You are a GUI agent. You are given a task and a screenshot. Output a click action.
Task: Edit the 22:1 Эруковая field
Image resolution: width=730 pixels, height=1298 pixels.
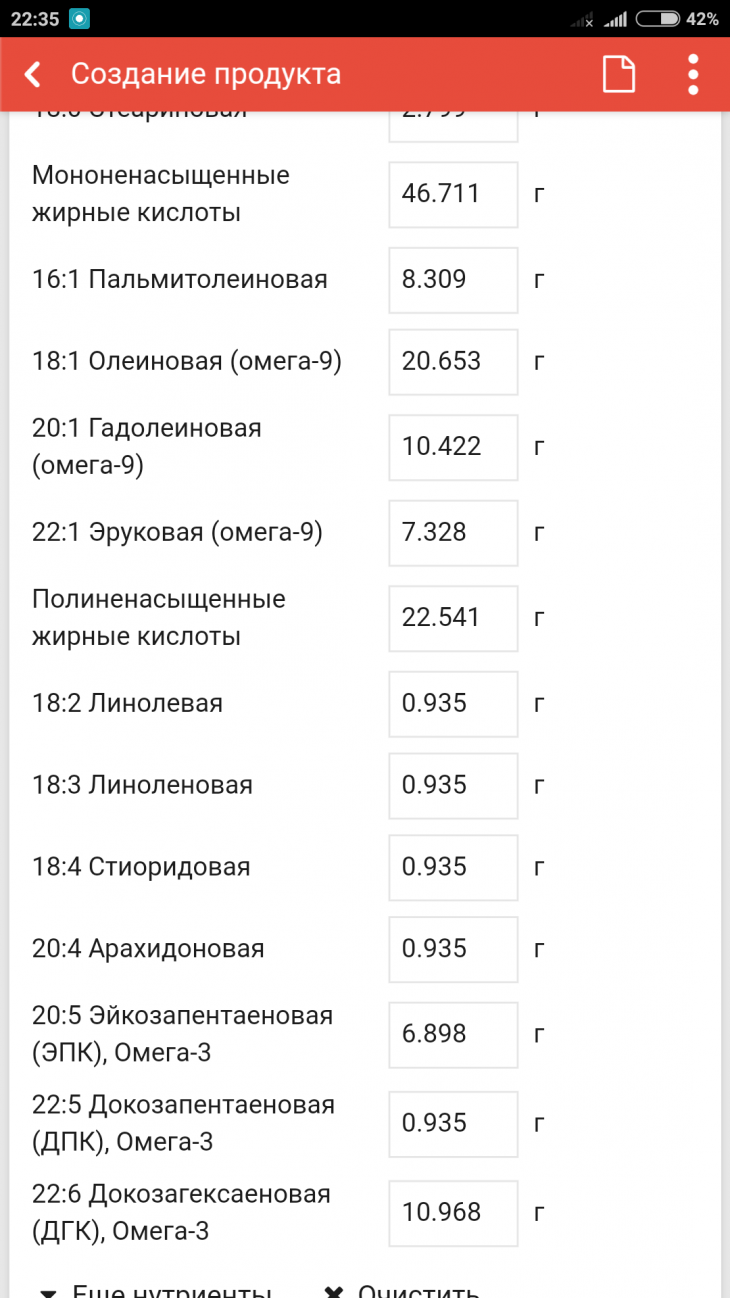(453, 532)
